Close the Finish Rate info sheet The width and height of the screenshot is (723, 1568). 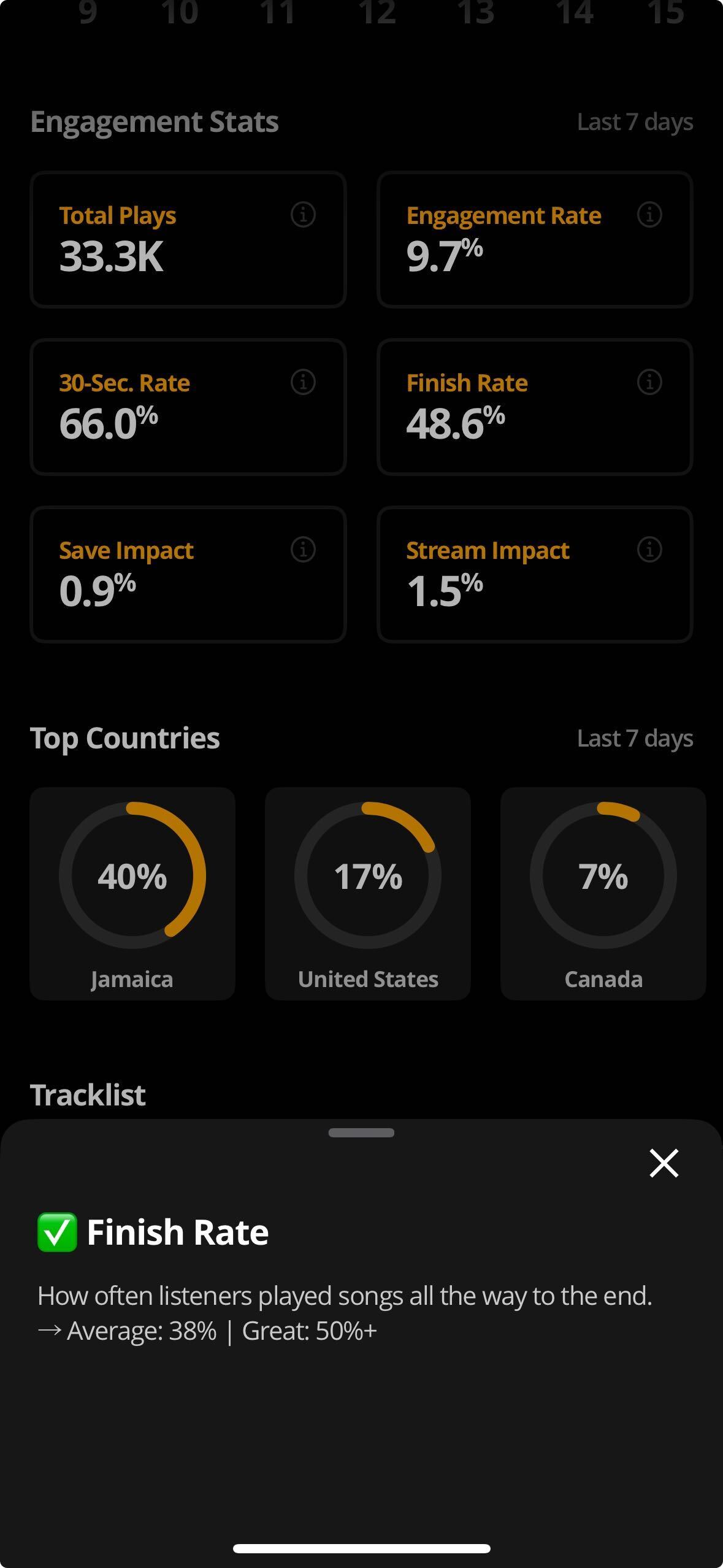[x=664, y=1163]
